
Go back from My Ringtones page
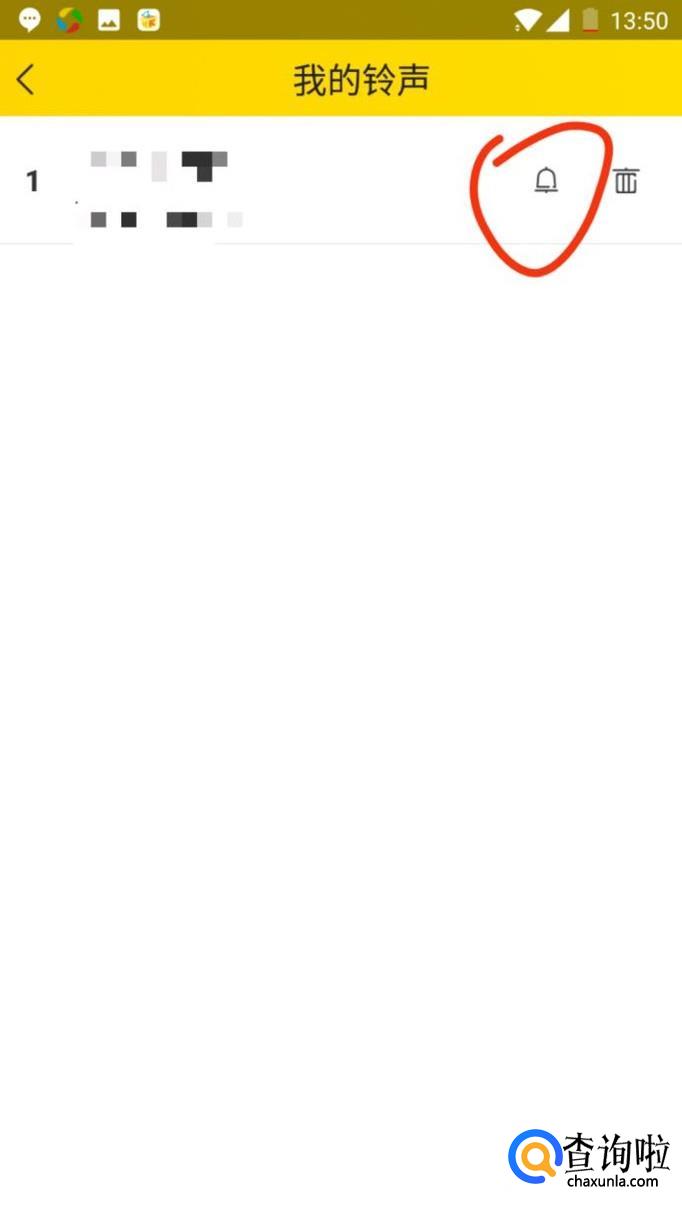[x=26, y=79]
